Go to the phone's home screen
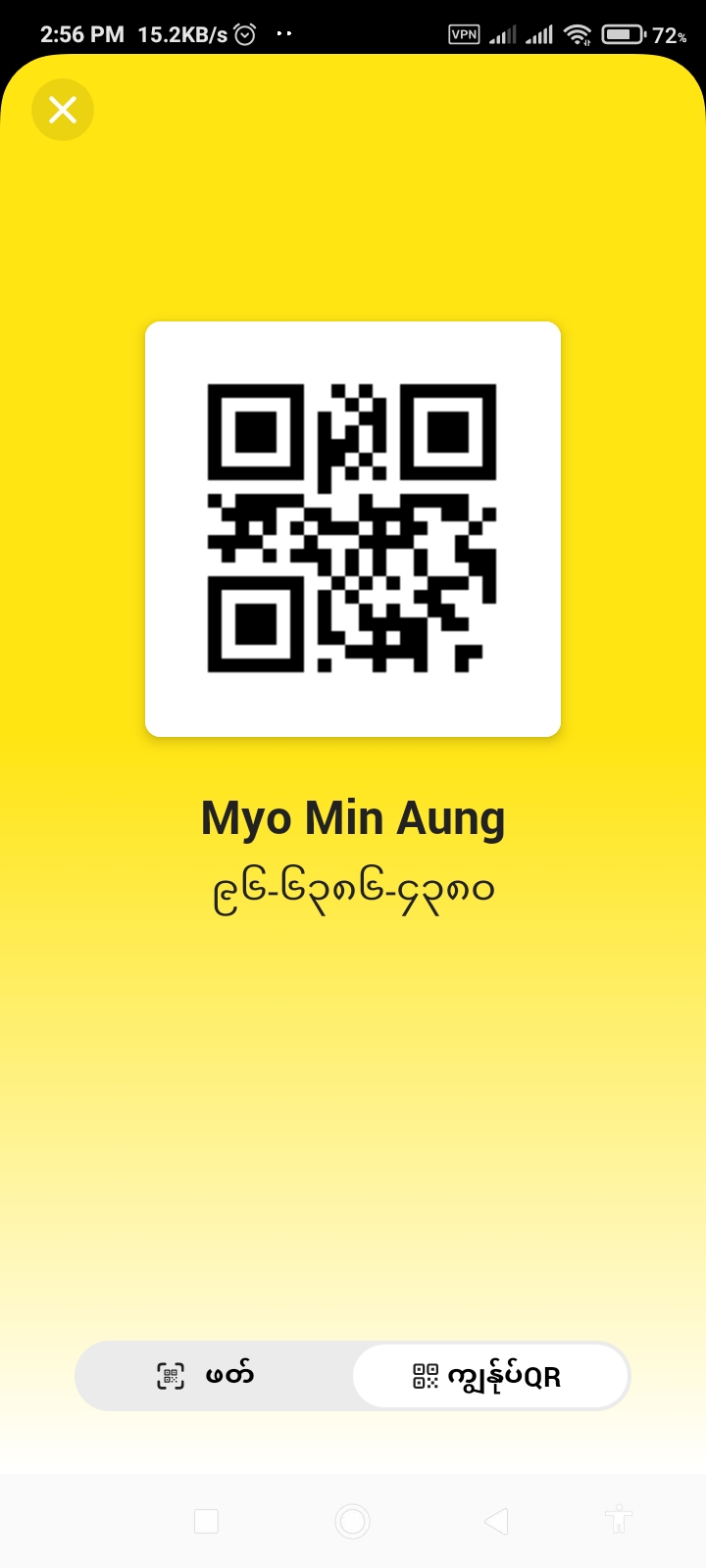The height and width of the screenshot is (1568, 706). [352, 1521]
